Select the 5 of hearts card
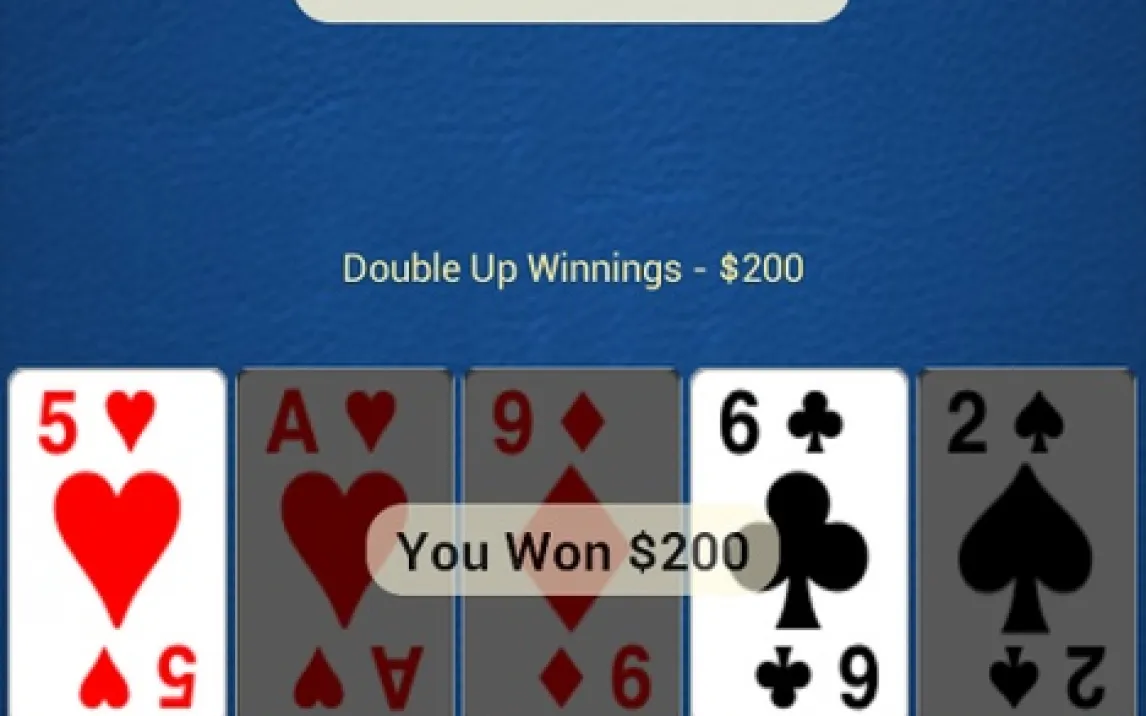Image resolution: width=1146 pixels, height=716 pixels. coord(117,540)
